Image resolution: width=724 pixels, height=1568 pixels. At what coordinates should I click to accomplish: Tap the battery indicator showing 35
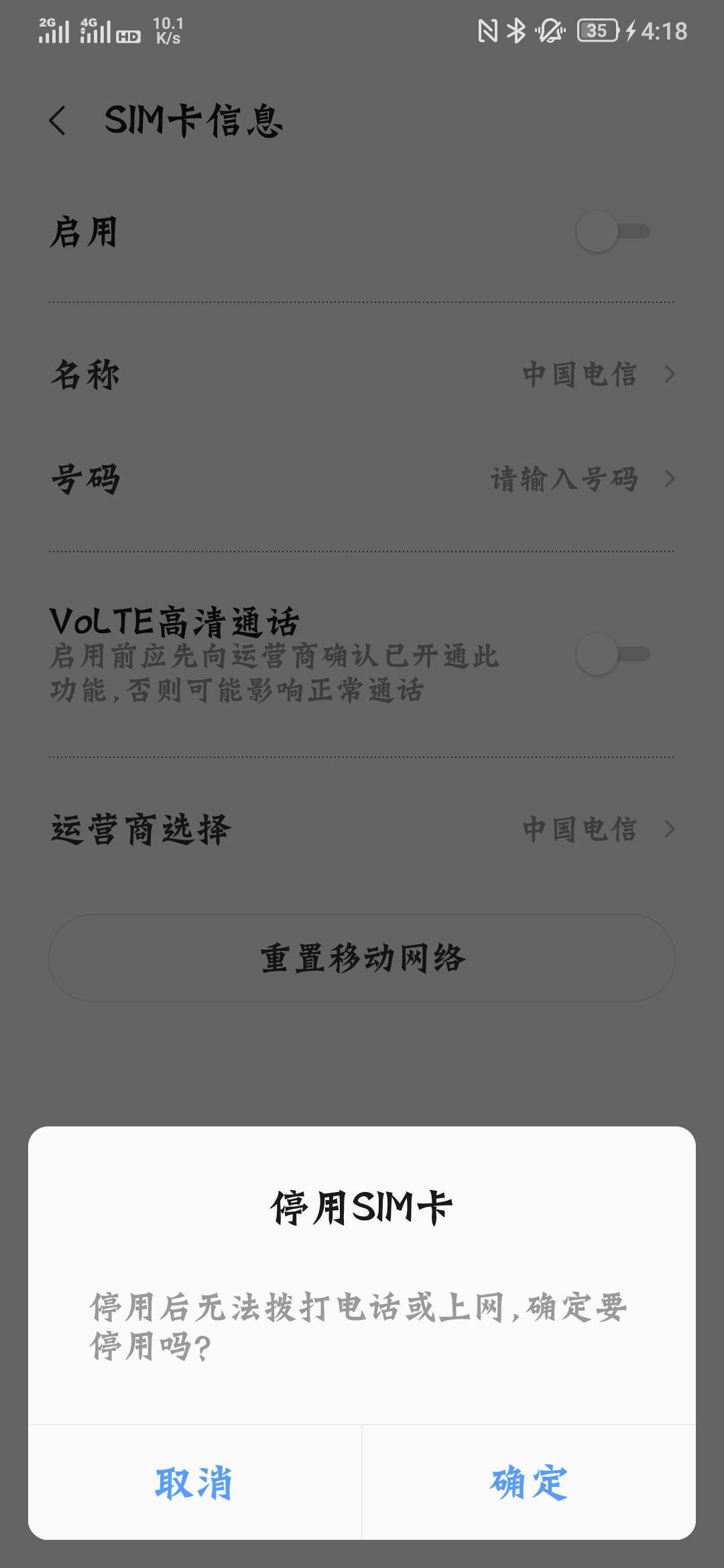click(x=599, y=29)
